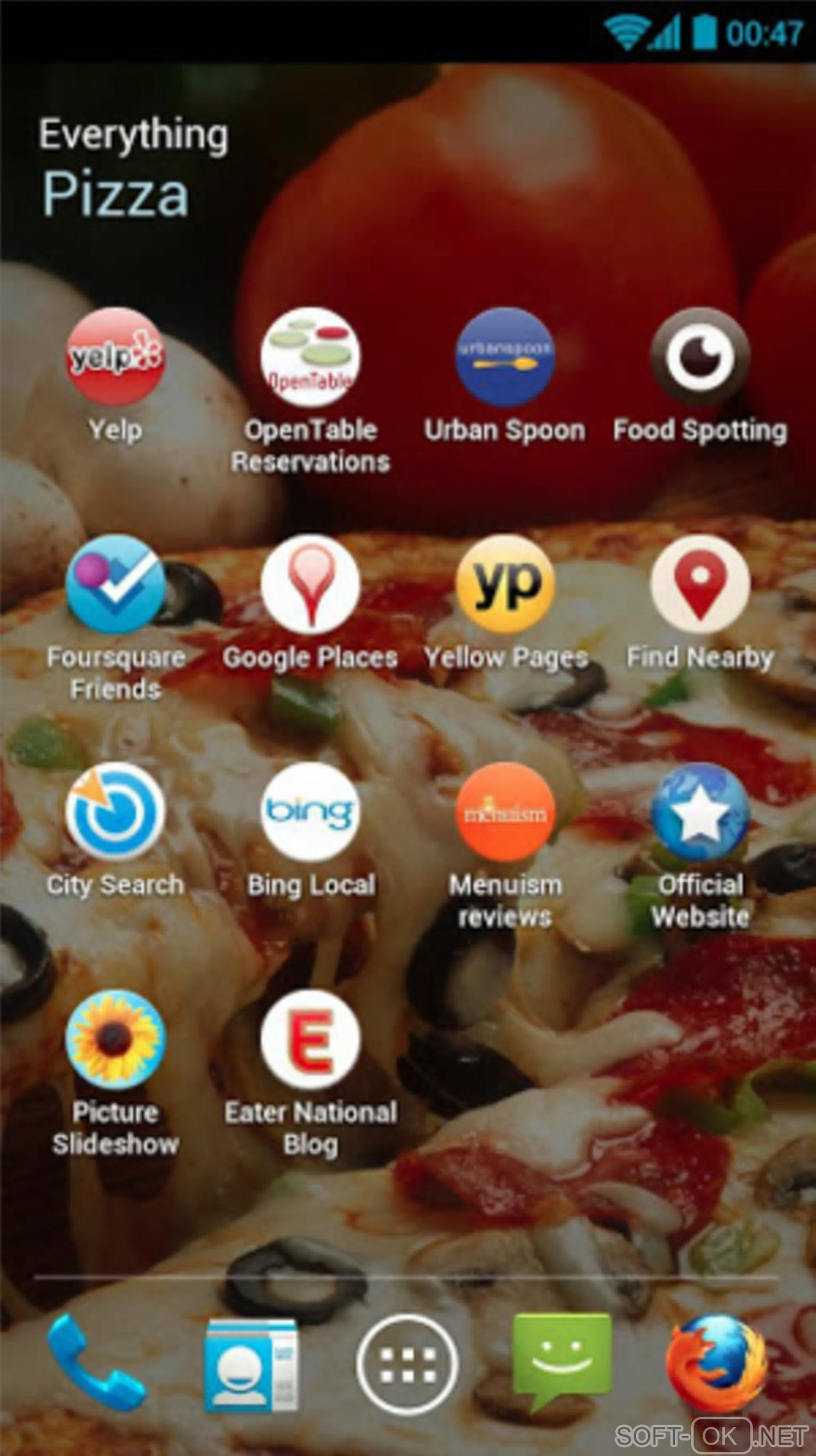The height and width of the screenshot is (1456, 816).
Task: Start the Picture Slideshow
Action: click(115, 1039)
